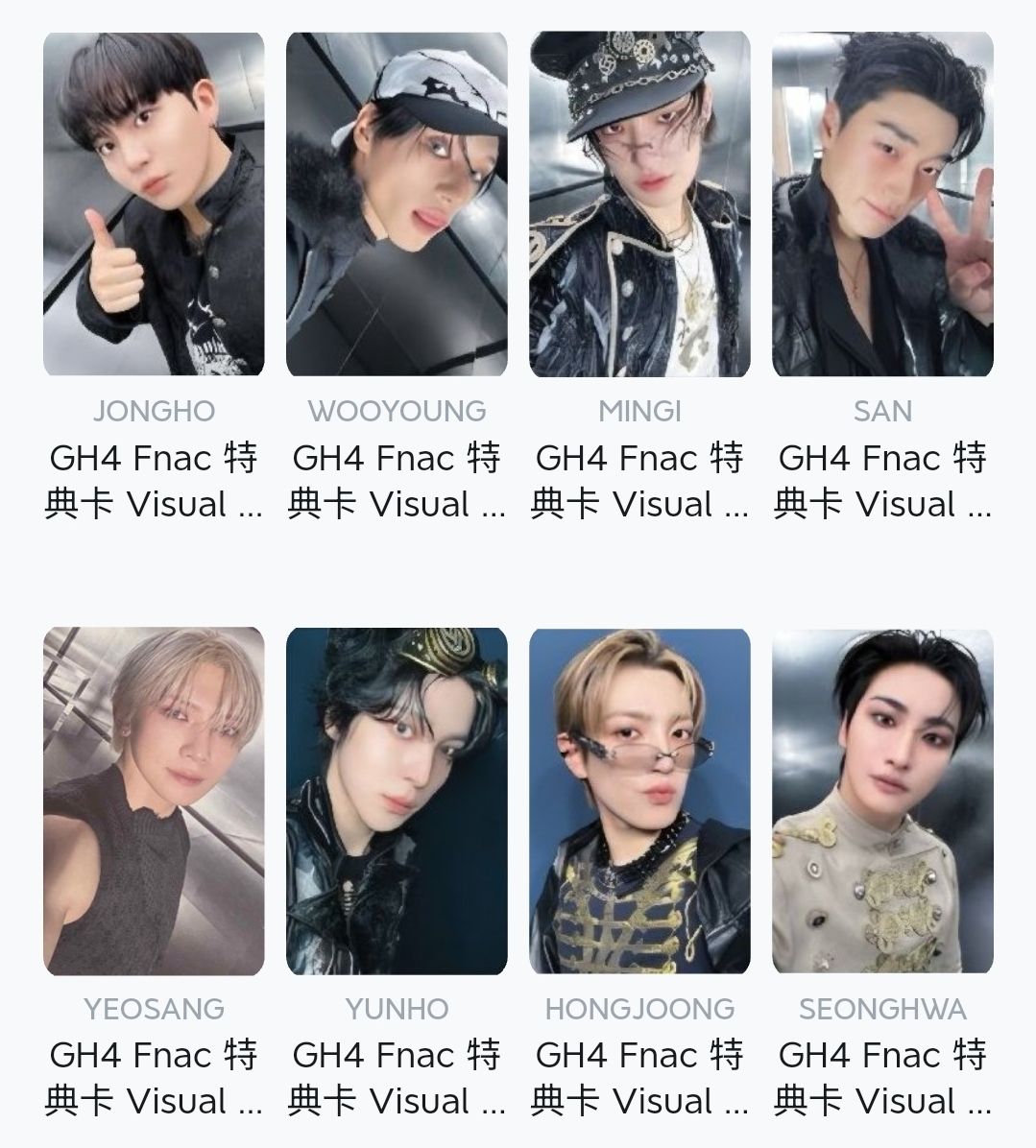Select the WOOYOUNG GH4 Fnac card

tap(397, 204)
